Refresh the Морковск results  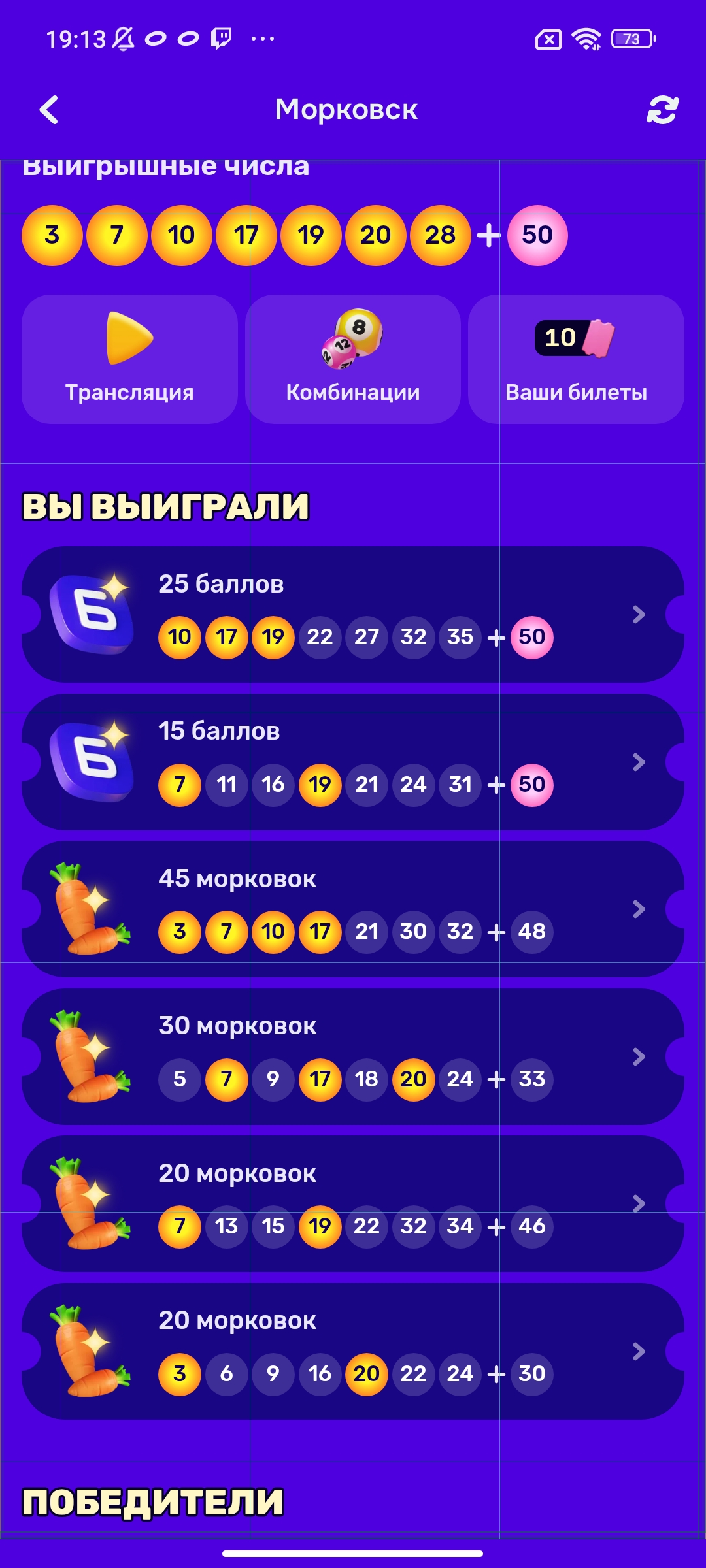click(x=662, y=110)
